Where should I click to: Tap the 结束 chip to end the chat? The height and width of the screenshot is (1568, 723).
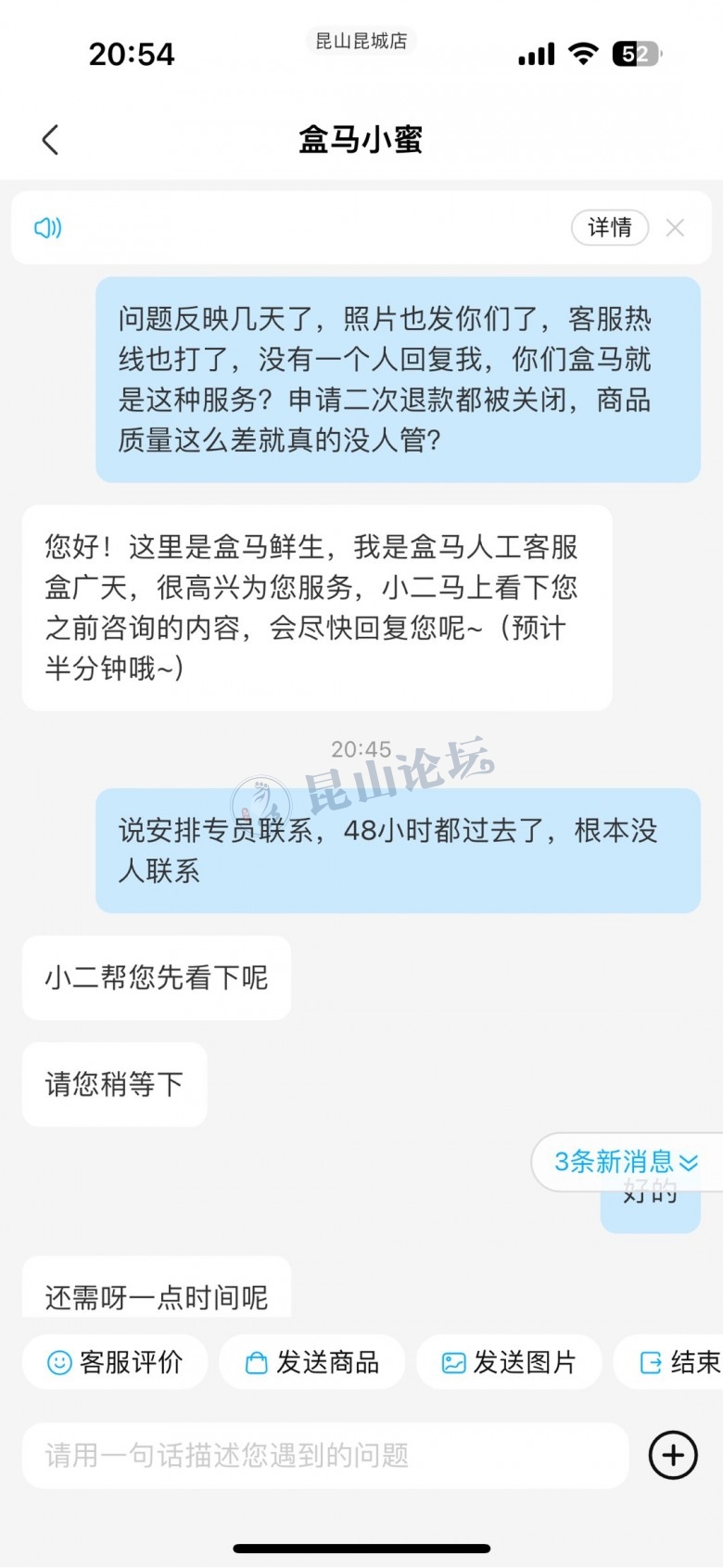pyautogui.click(x=679, y=1362)
